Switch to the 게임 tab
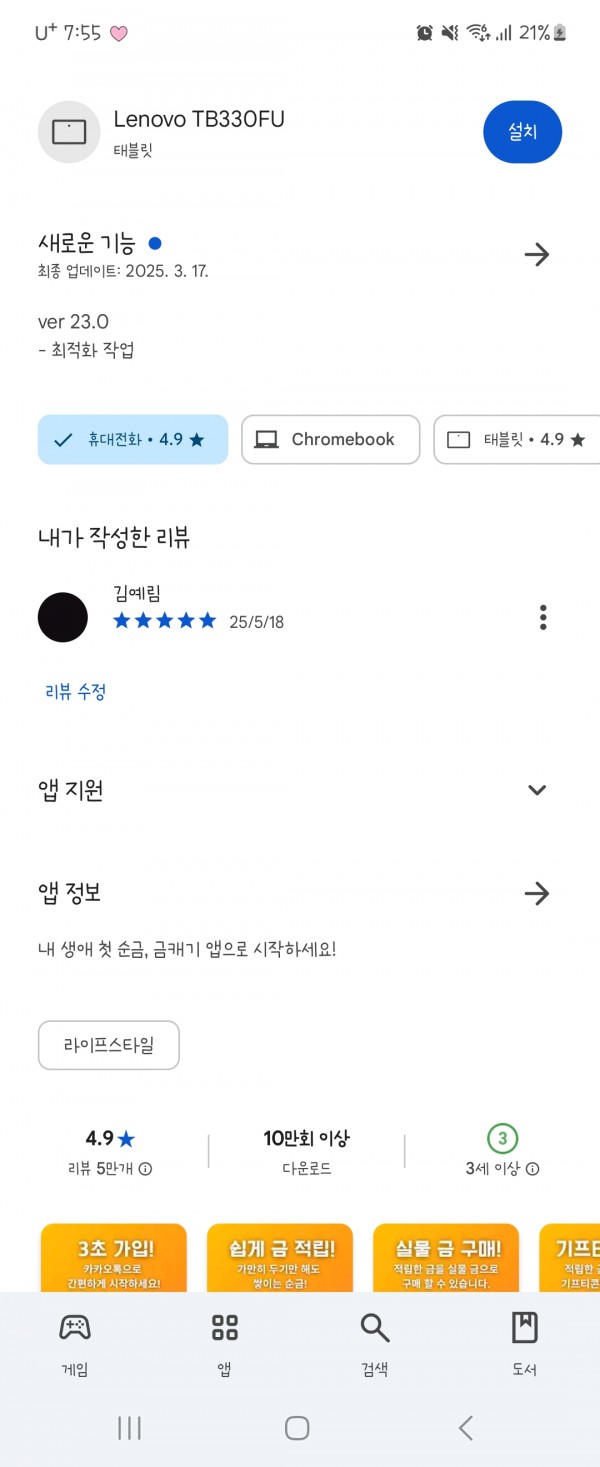This screenshot has width=600, height=1467. click(75, 1343)
